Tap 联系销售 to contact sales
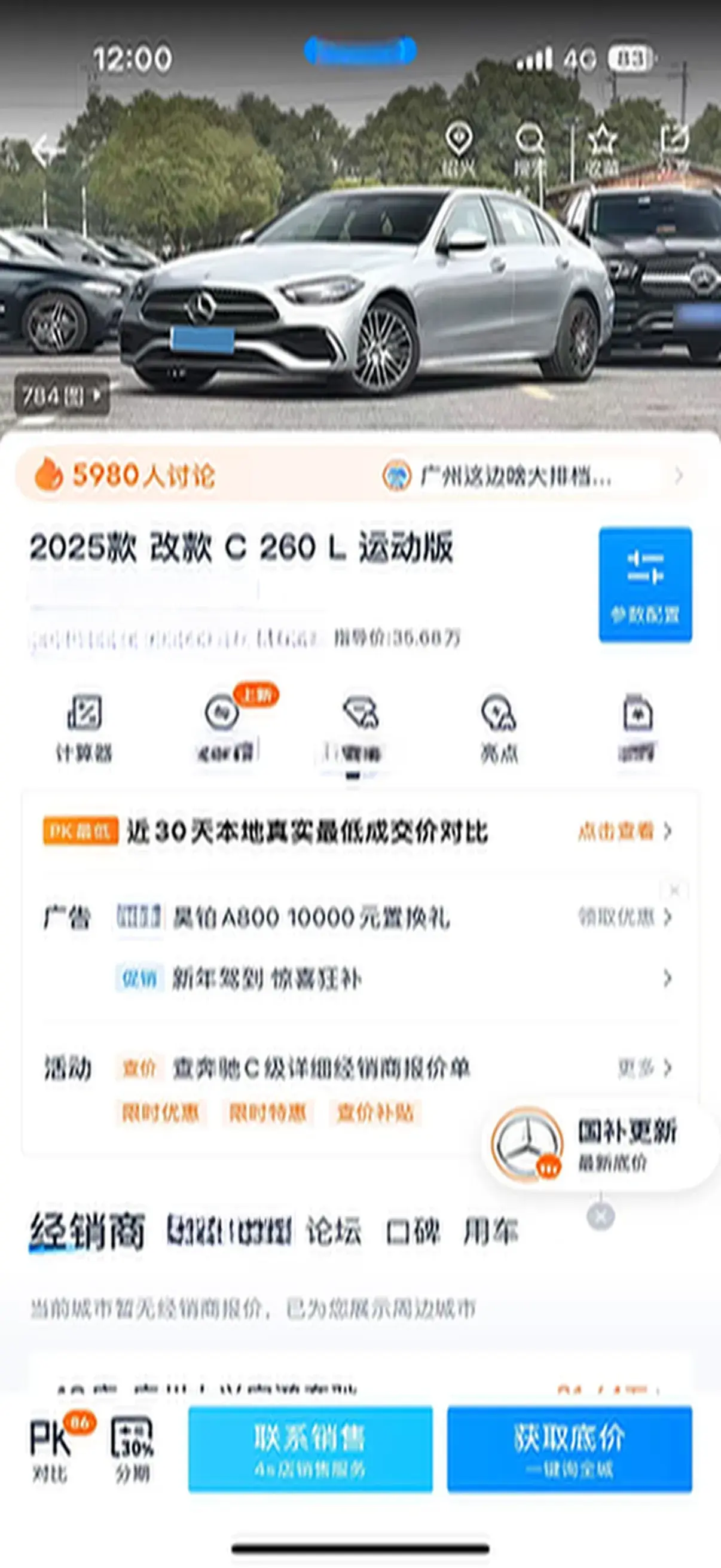Viewport: 721px width, 1568px height. (x=310, y=1448)
